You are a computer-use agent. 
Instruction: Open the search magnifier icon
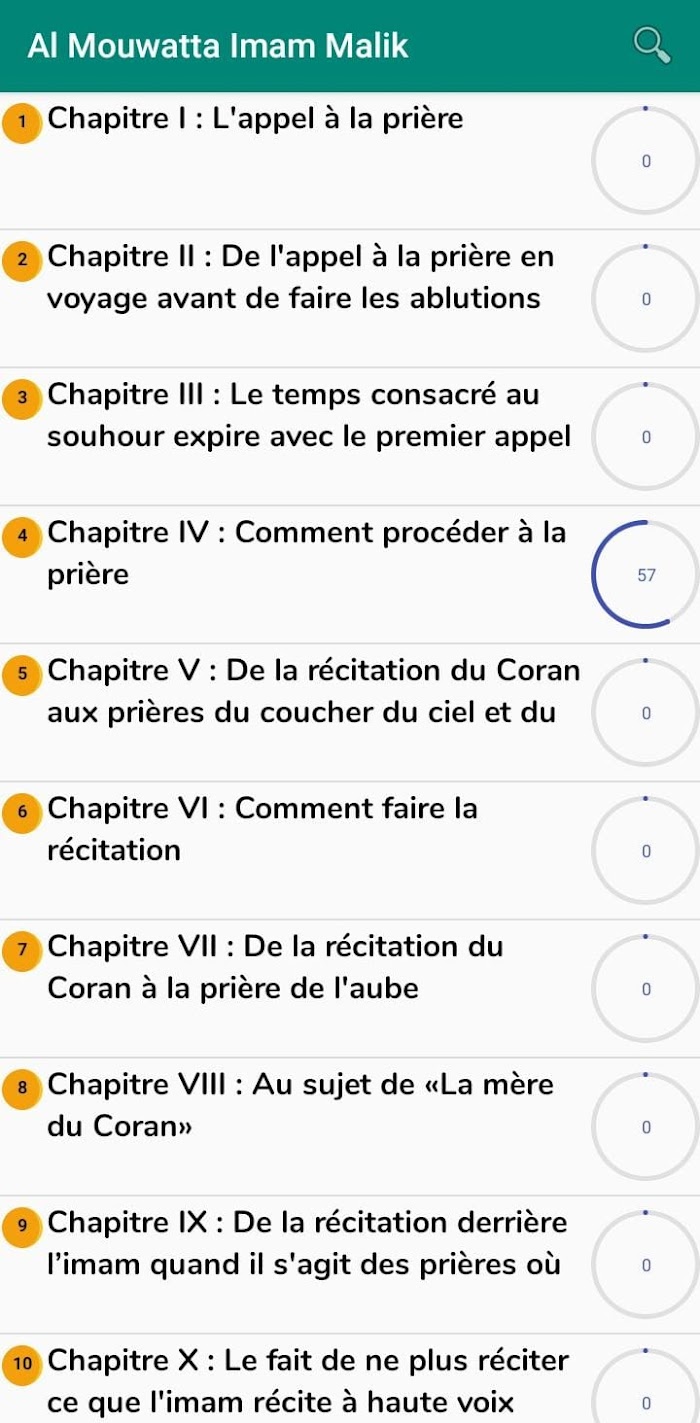click(x=651, y=45)
